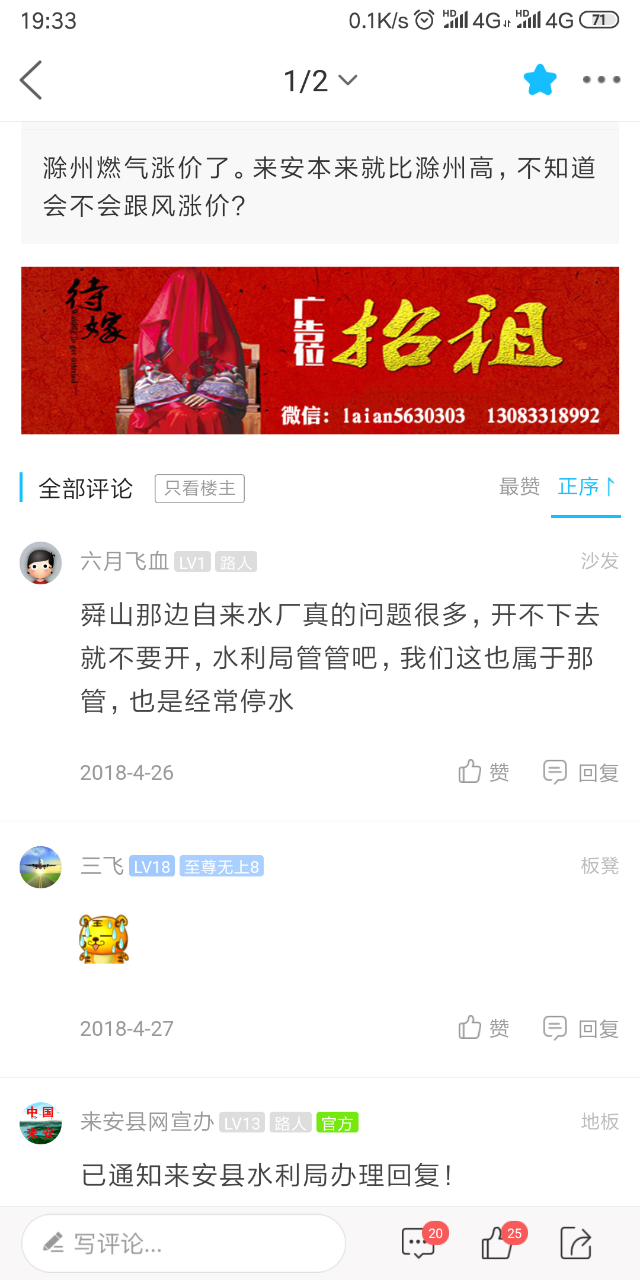Reply to 三飞's comment

click(581, 1028)
